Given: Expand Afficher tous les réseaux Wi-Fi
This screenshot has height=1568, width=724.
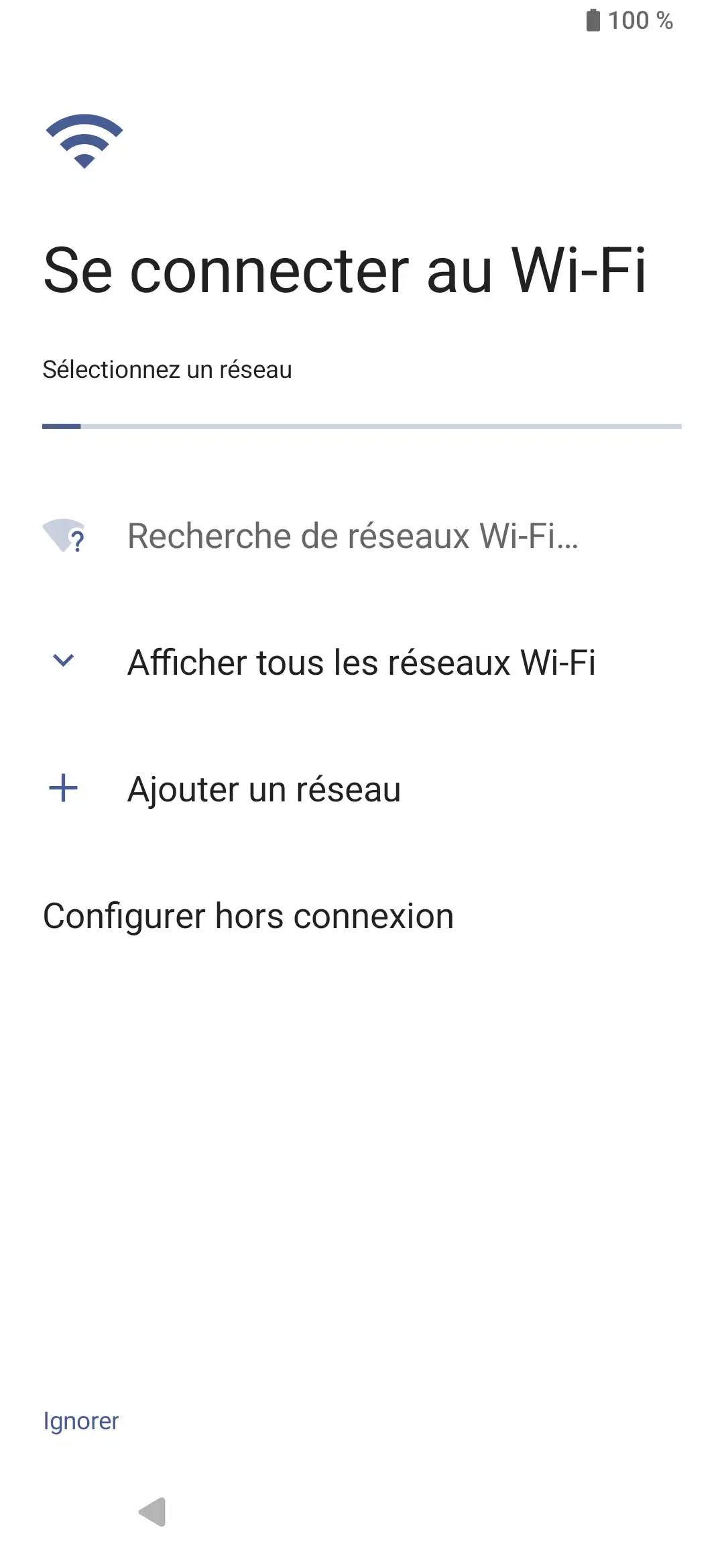Looking at the screenshot, I should pyautogui.click(x=361, y=662).
